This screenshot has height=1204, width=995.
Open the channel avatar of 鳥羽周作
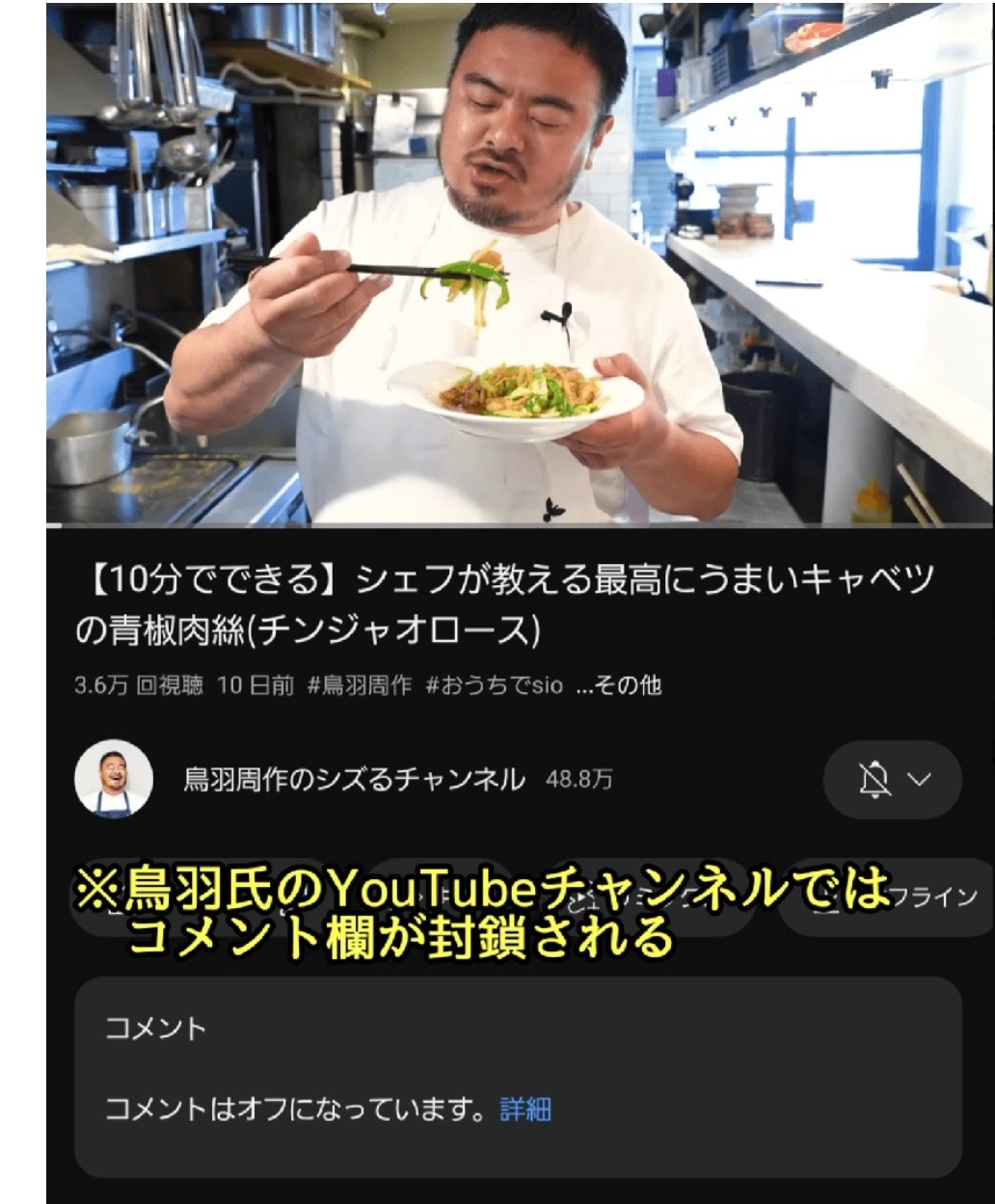[114, 779]
